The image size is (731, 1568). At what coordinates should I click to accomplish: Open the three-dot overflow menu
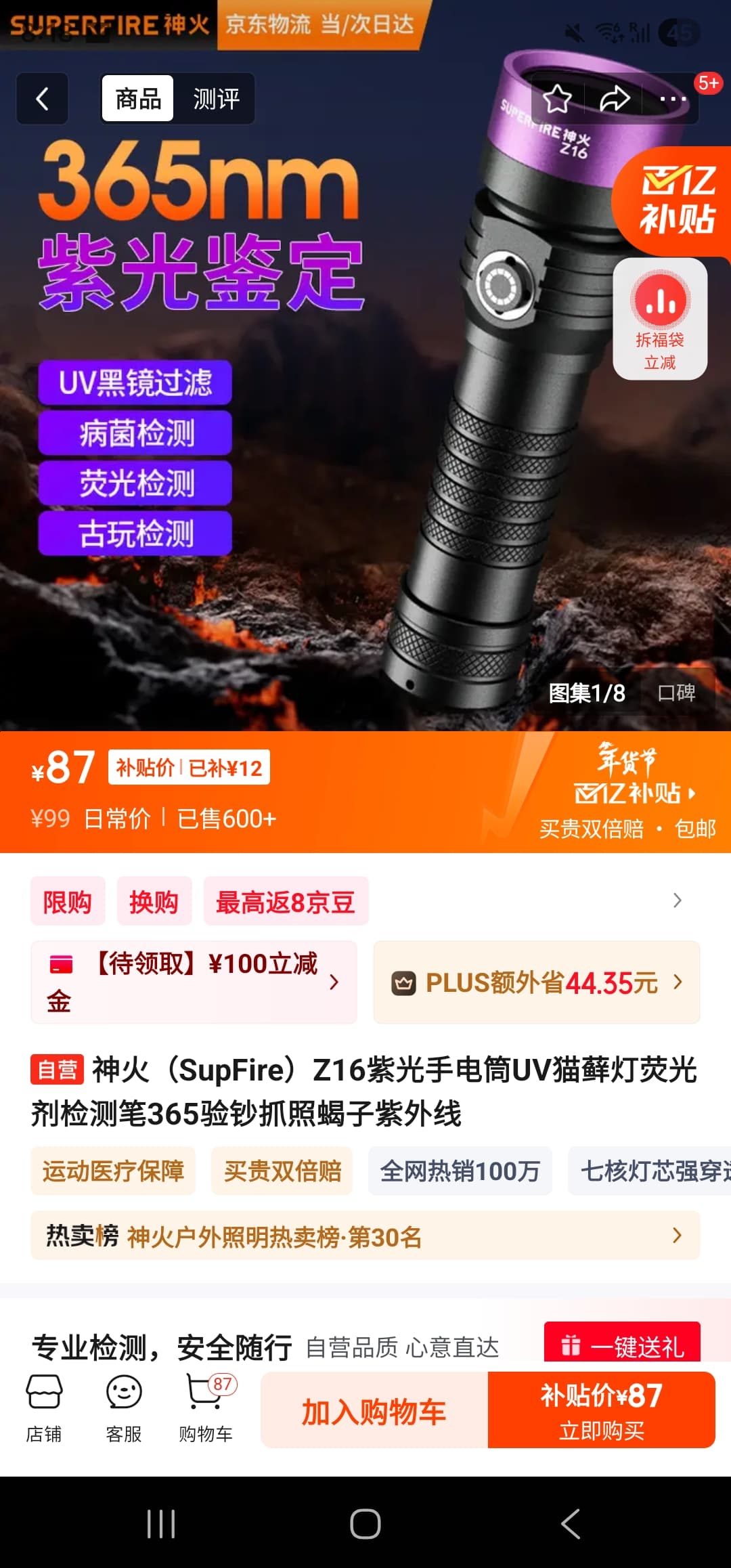673,99
